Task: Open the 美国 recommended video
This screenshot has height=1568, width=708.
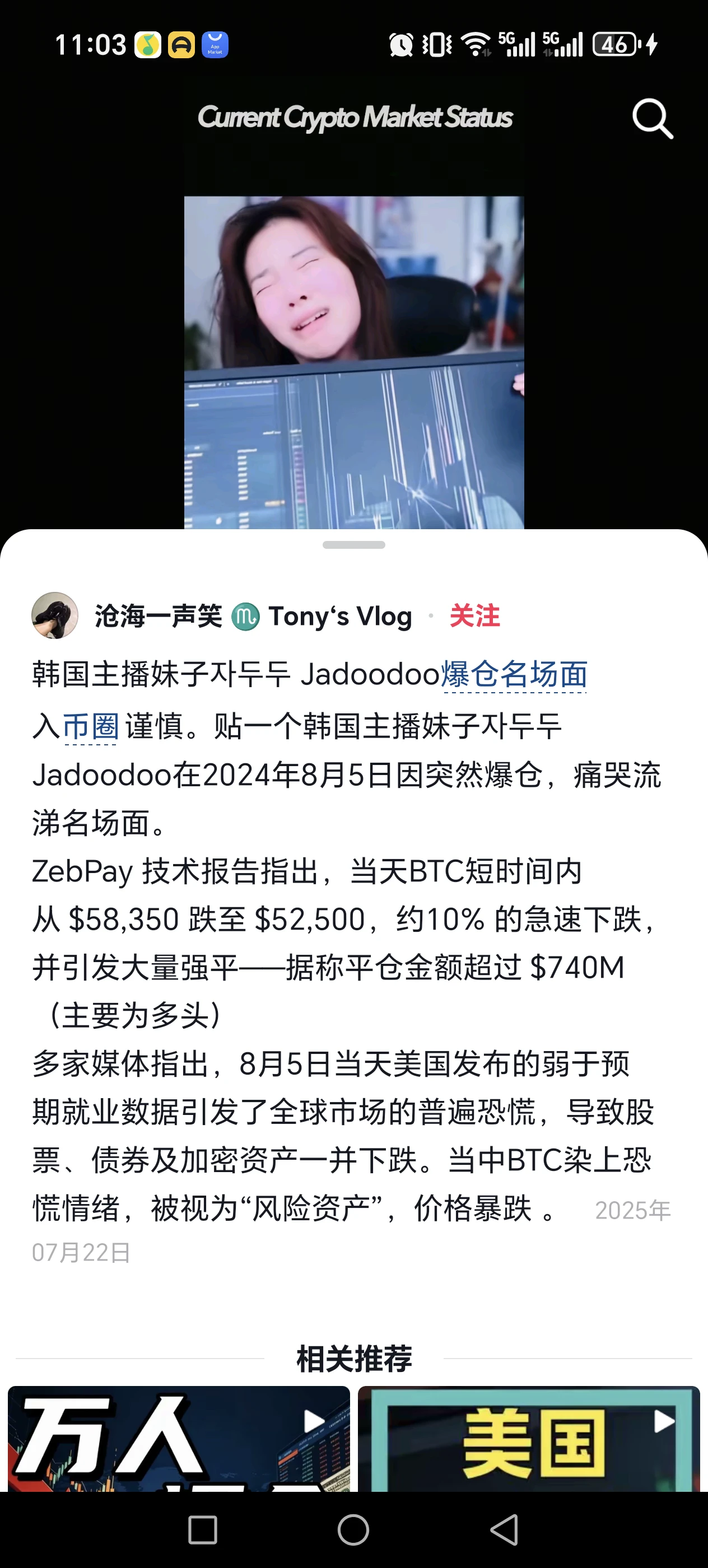Action: pos(529,1439)
